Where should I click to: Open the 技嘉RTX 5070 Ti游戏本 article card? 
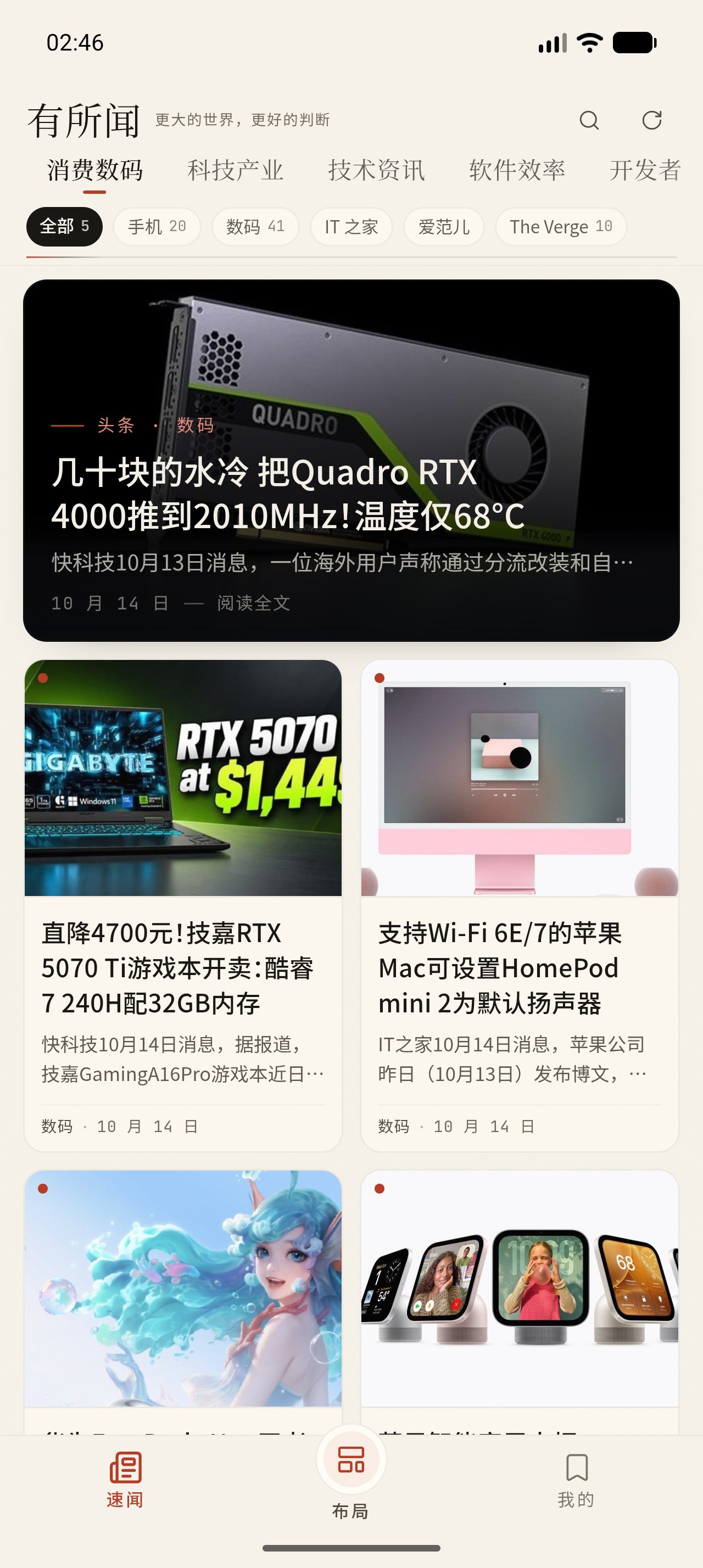coord(183,905)
